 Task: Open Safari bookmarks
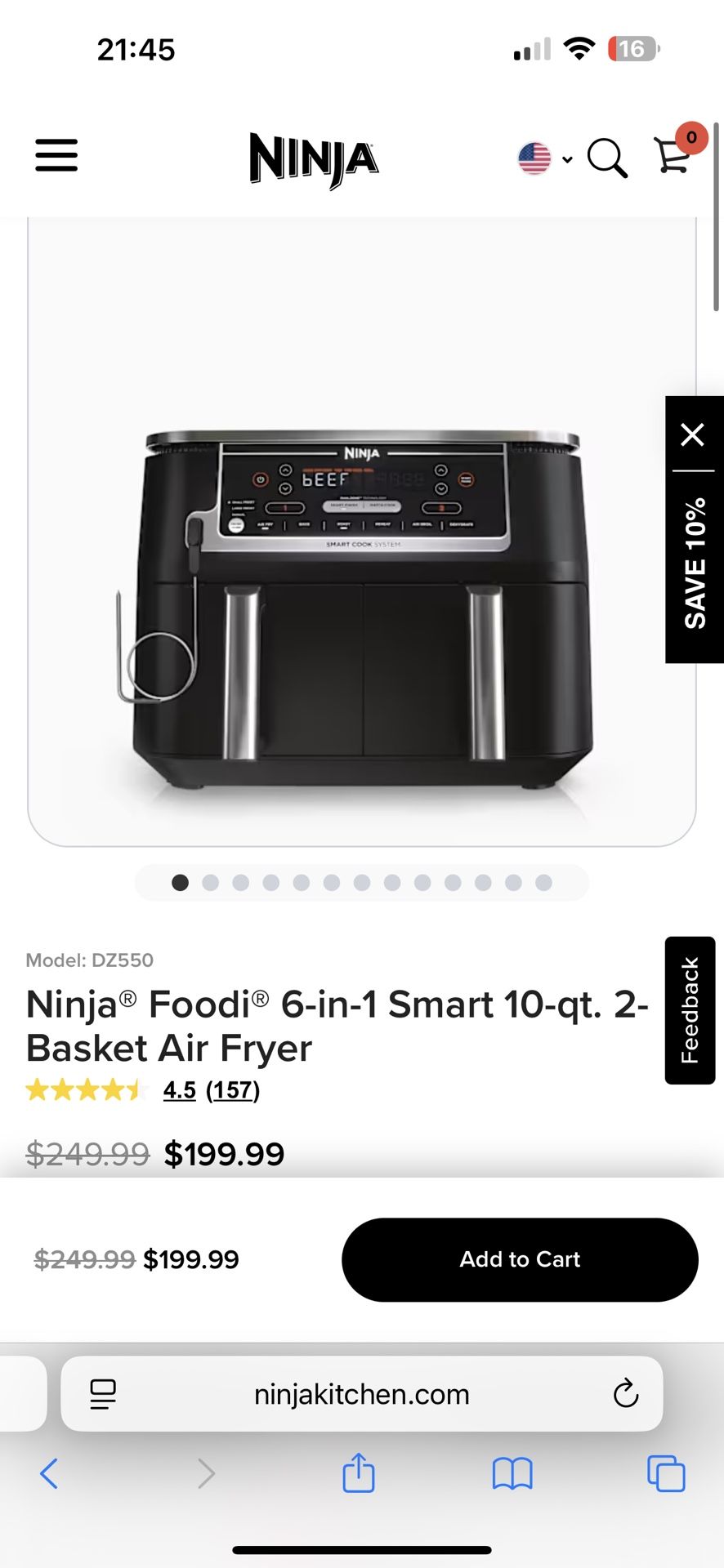[x=512, y=1474]
